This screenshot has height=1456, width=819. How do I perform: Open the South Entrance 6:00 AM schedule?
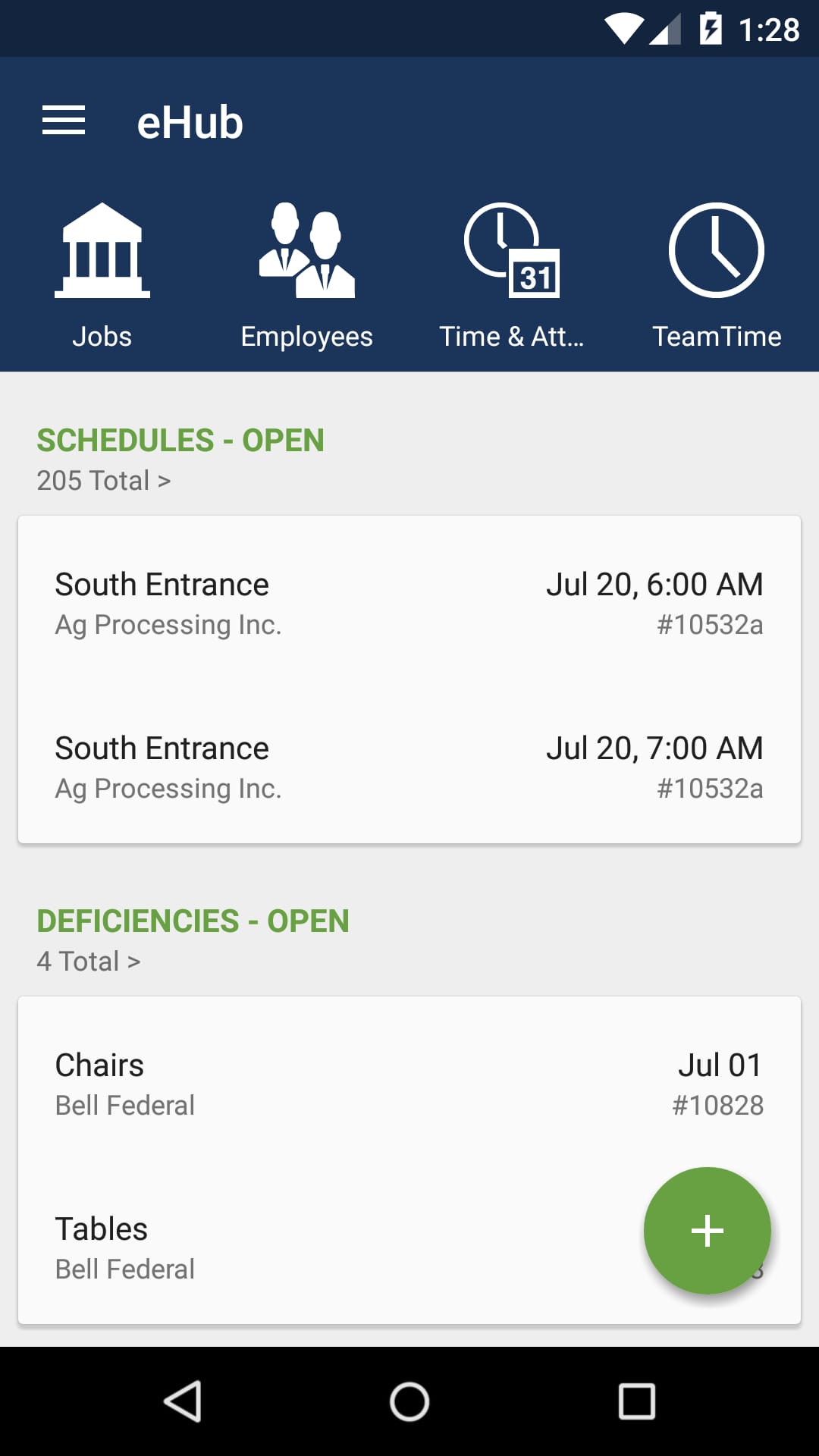pyautogui.click(x=409, y=603)
